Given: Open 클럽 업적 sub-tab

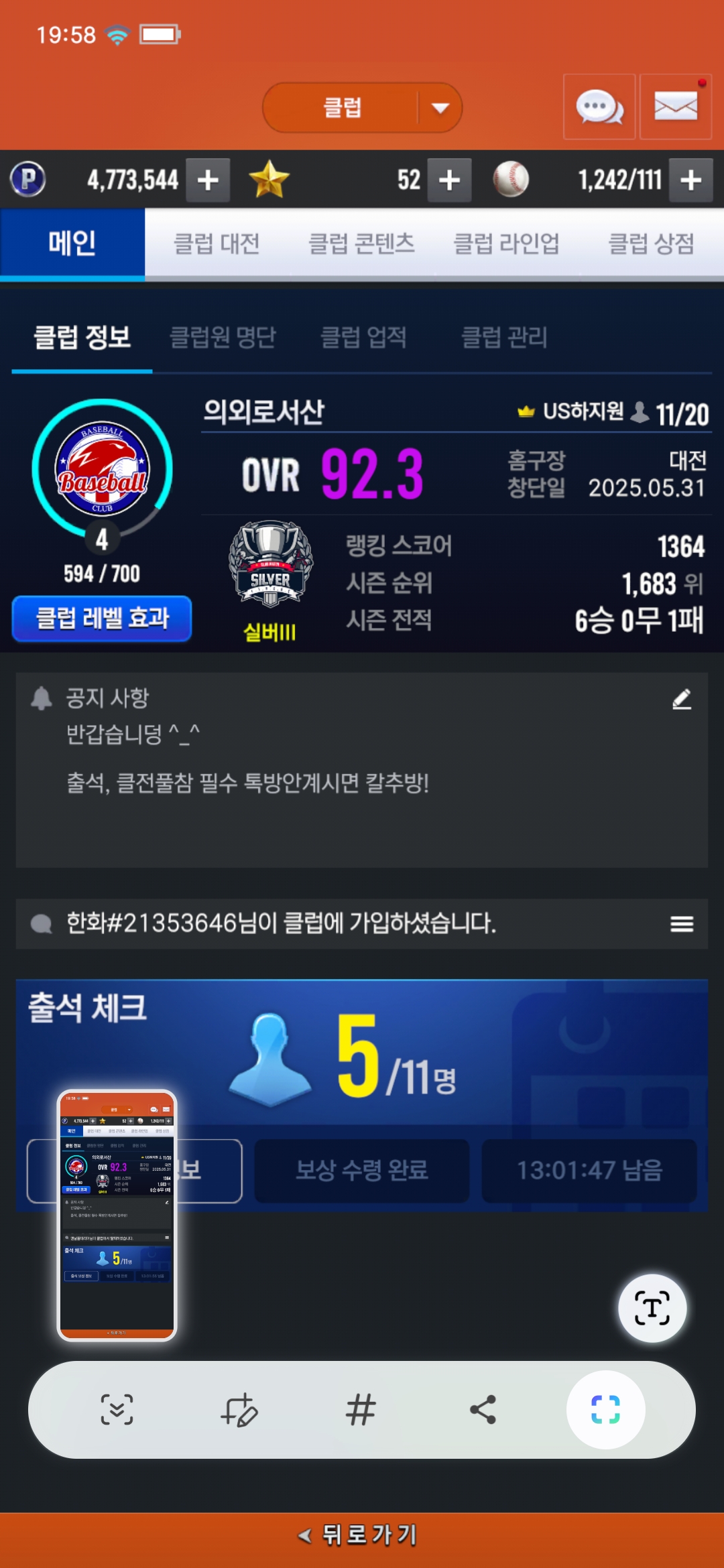Looking at the screenshot, I should point(363,337).
